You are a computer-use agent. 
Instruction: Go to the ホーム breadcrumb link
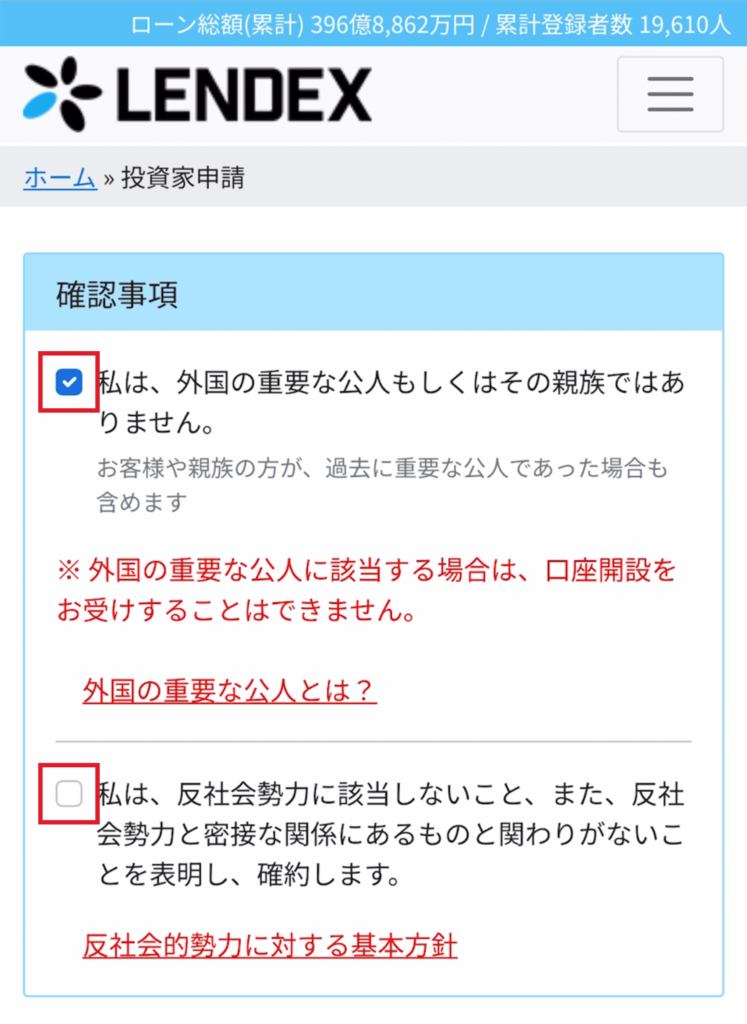[x=59, y=179]
